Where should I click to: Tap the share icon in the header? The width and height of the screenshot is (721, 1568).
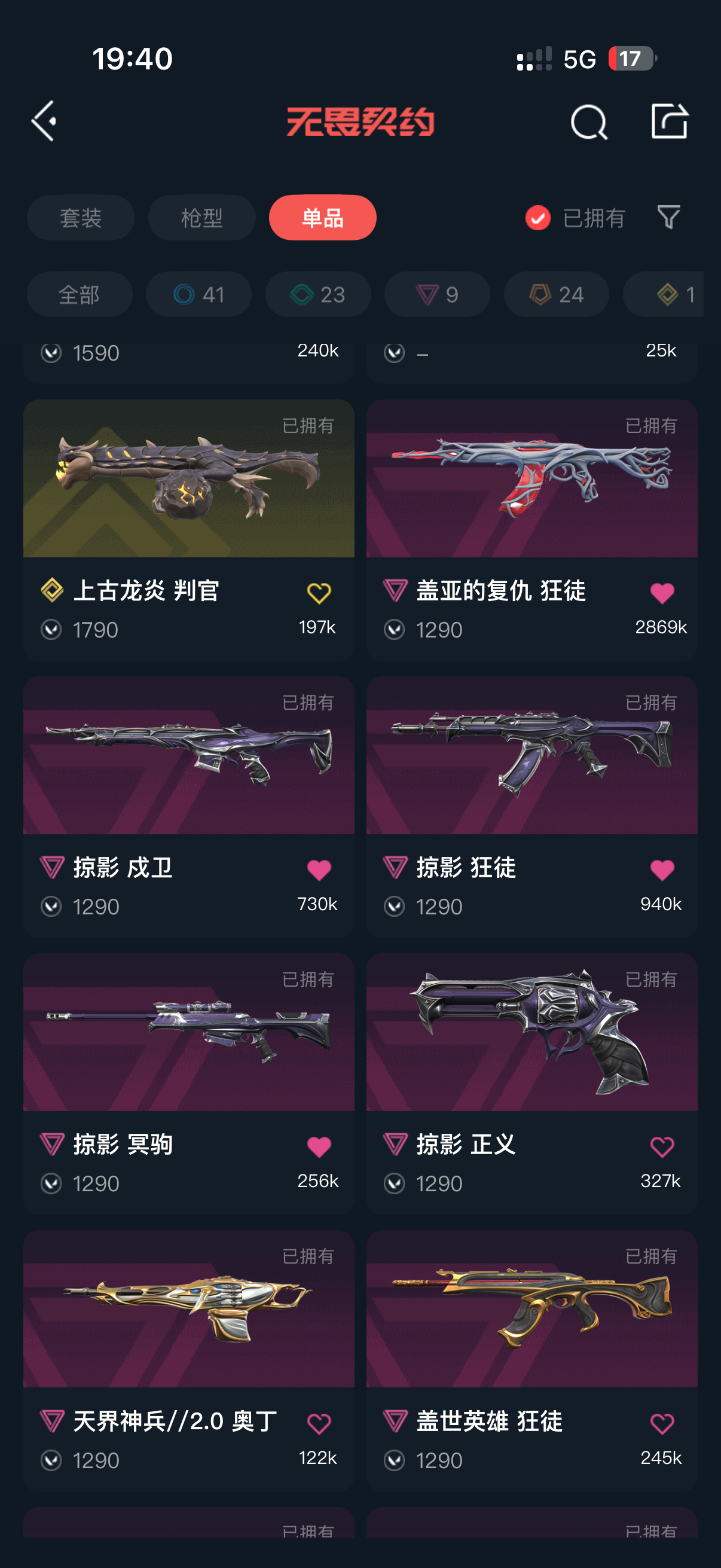(668, 121)
